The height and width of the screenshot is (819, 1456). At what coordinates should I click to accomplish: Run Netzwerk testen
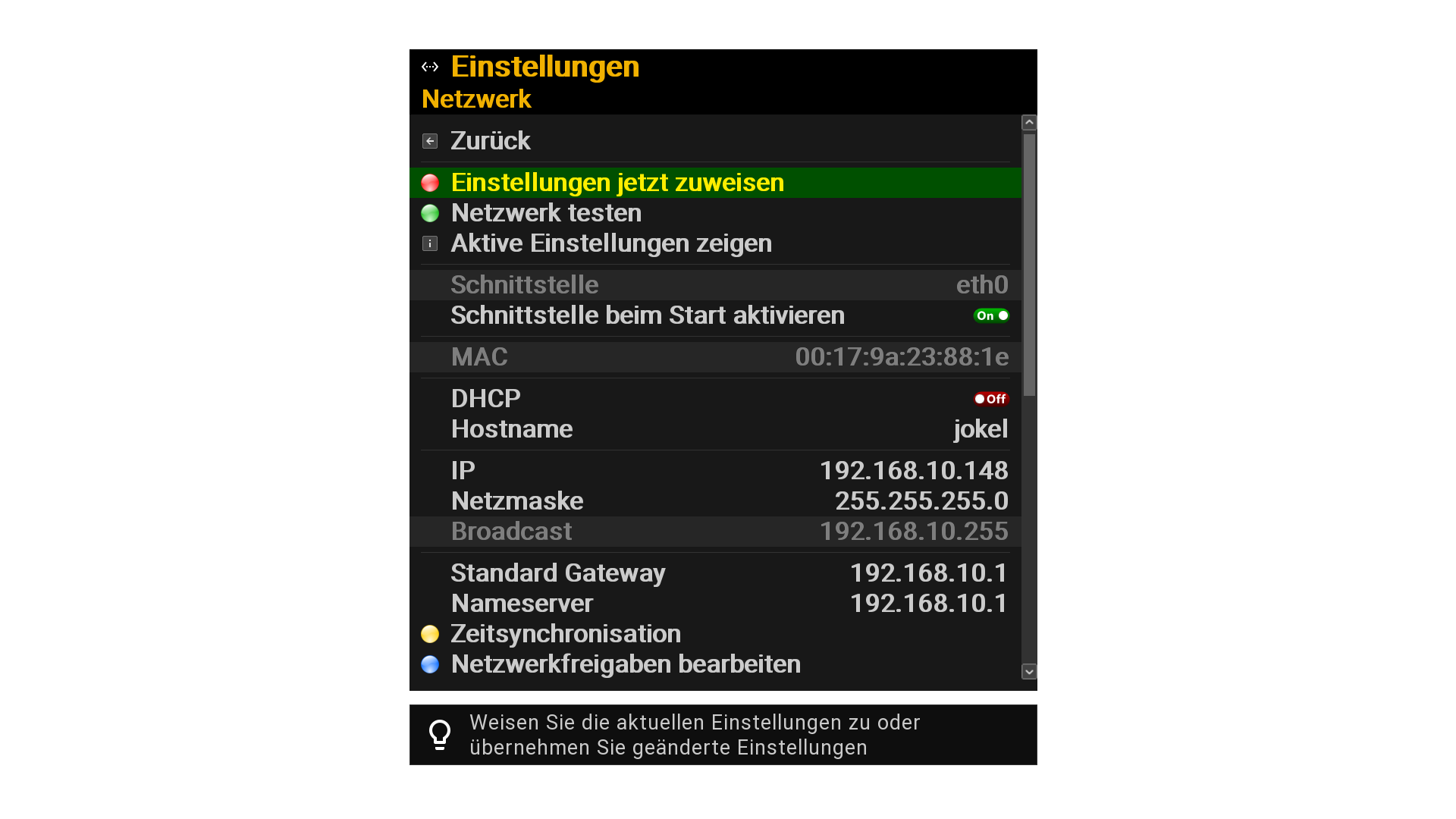[546, 213]
